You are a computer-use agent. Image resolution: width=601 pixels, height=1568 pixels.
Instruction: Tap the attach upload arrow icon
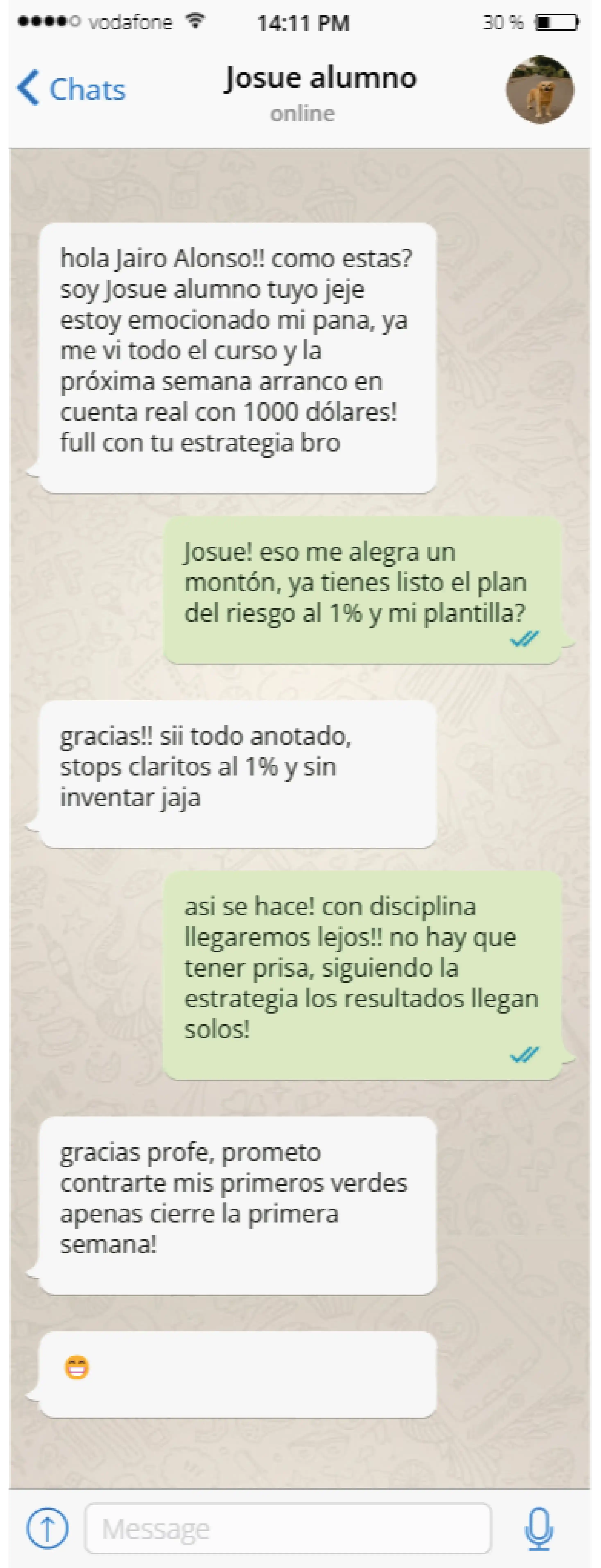pyautogui.click(x=48, y=1528)
